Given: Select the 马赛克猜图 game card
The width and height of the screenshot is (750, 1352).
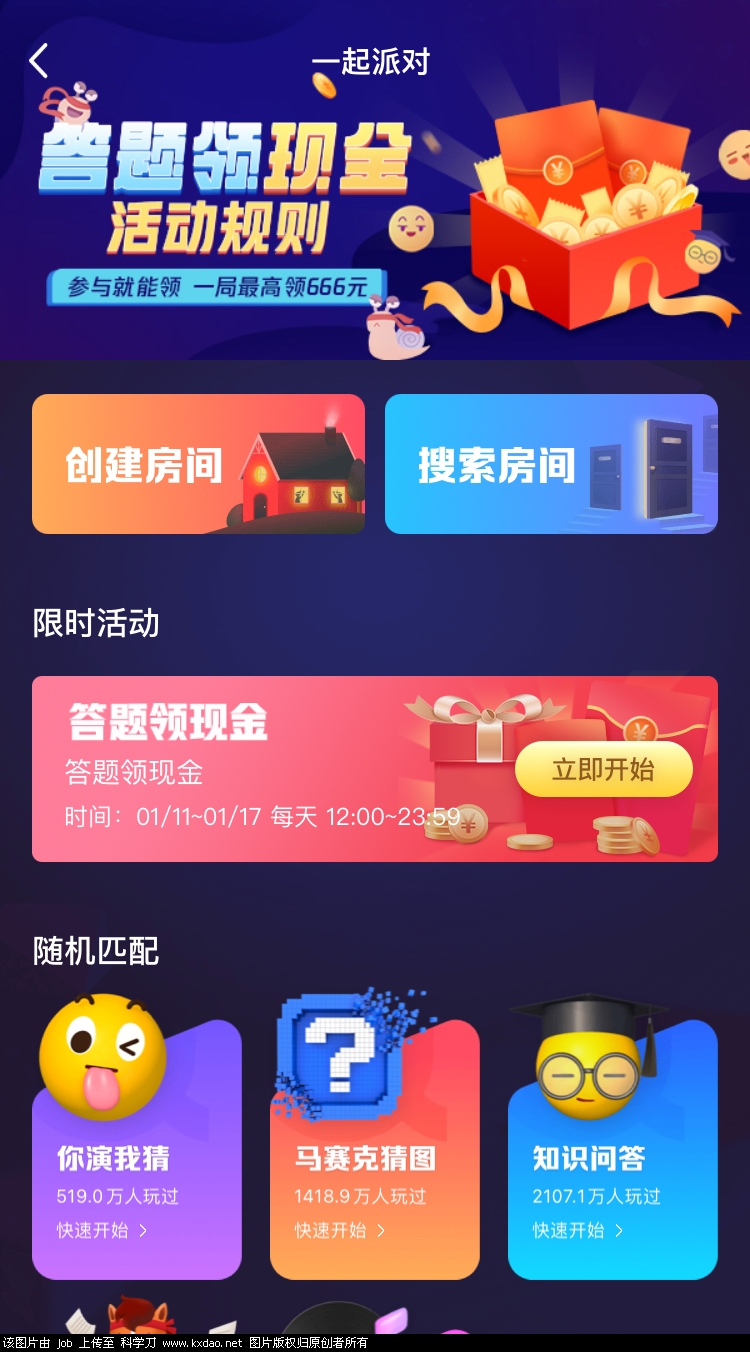Looking at the screenshot, I should click(x=375, y=1160).
